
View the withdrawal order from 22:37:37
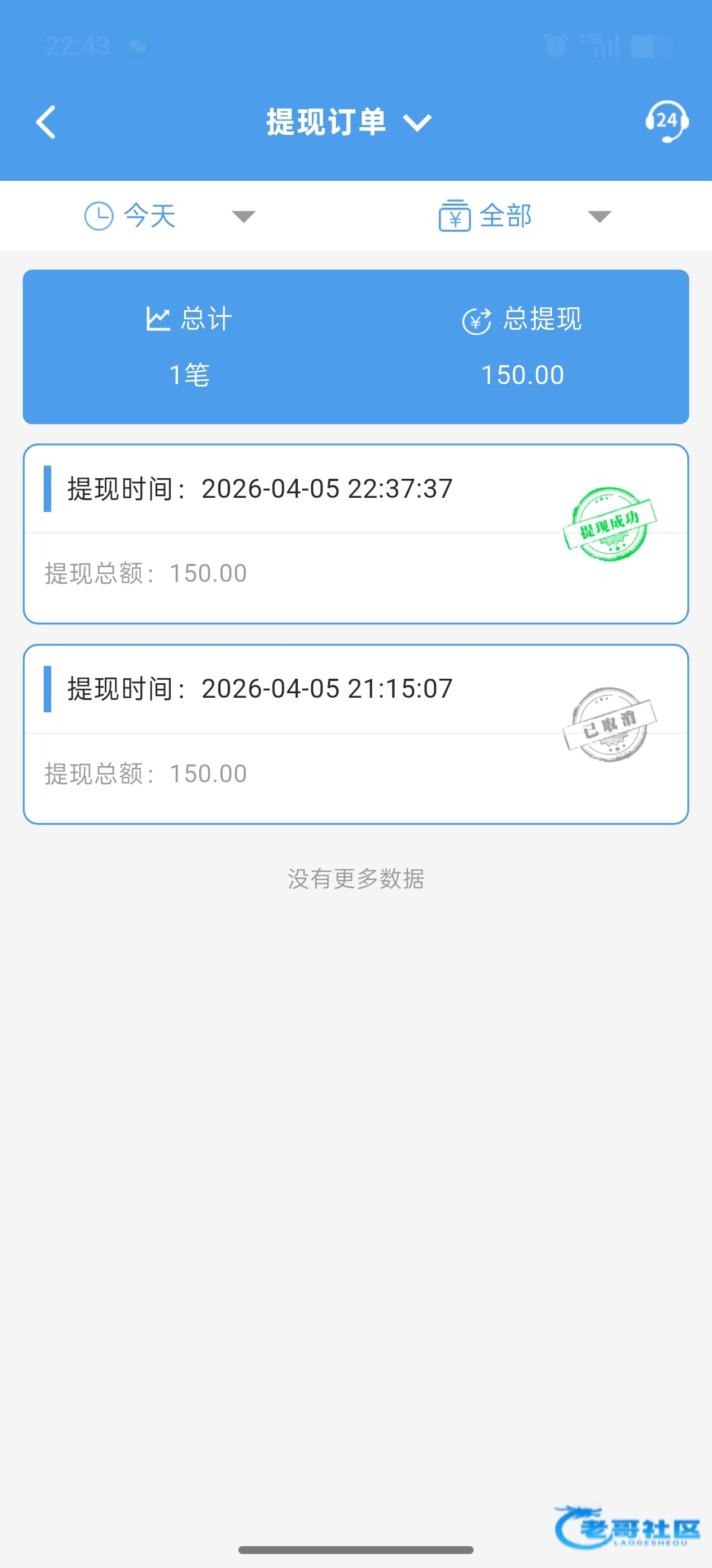pos(355,534)
